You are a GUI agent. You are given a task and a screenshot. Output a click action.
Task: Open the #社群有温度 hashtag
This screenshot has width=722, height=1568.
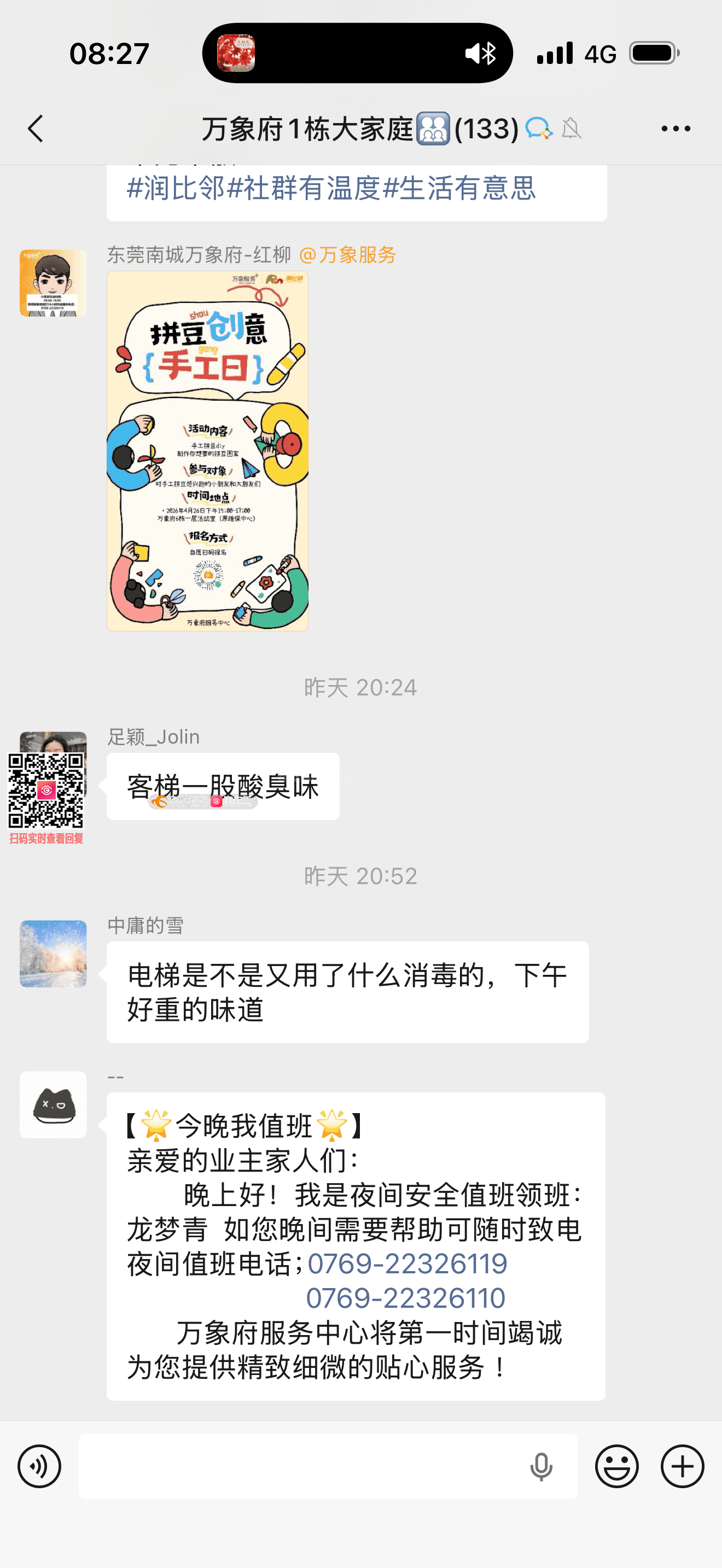pyautogui.click(x=303, y=188)
